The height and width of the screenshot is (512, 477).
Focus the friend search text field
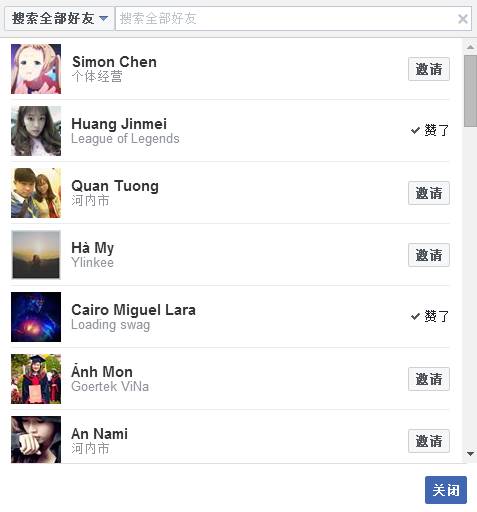pos(287,19)
